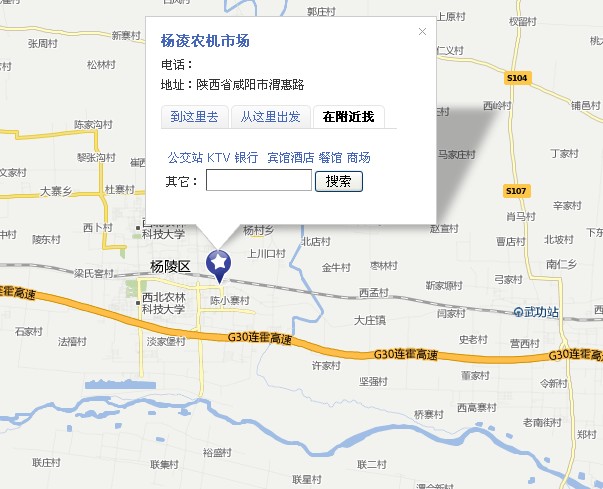
Task: Tap the 搜索 button
Action: (x=339, y=181)
